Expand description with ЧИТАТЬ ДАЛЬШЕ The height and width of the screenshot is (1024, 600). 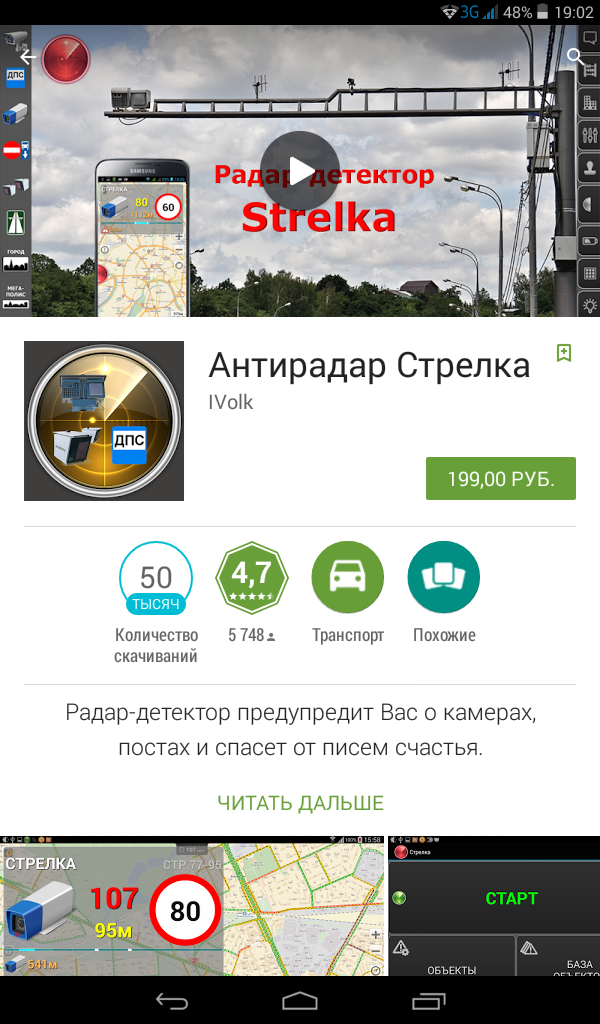[x=300, y=803]
